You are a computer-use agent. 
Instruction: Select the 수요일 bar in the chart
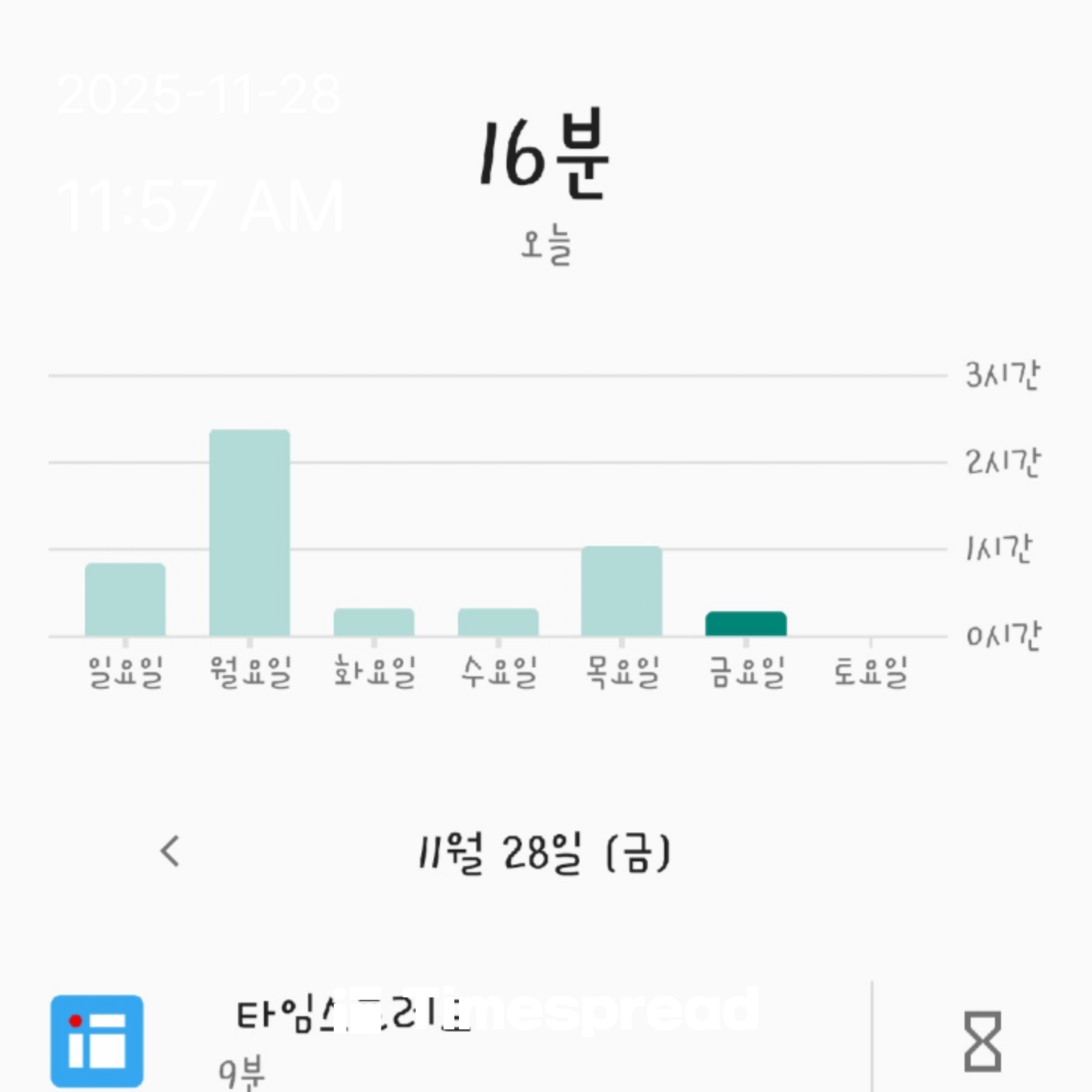tap(498, 622)
